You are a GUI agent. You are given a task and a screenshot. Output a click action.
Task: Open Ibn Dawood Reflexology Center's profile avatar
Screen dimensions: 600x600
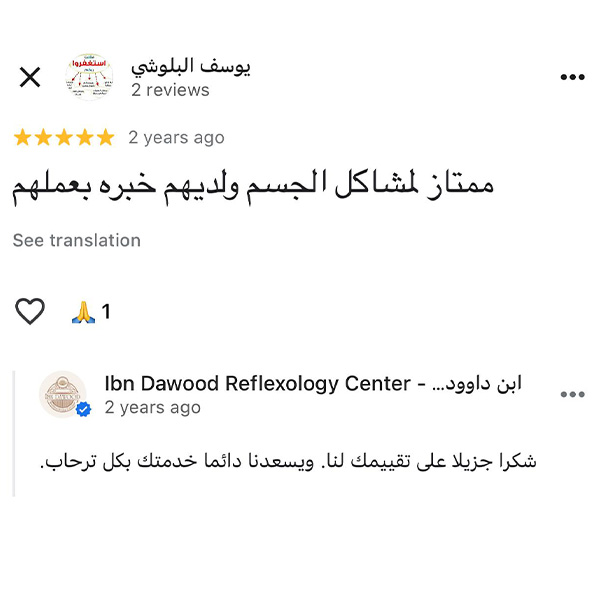(63, 394)
